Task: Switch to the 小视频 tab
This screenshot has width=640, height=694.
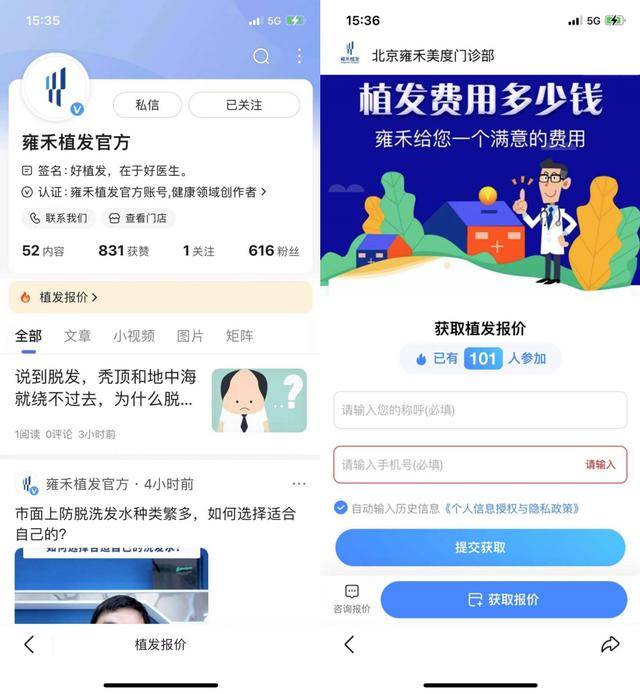Action: point(133,336)
